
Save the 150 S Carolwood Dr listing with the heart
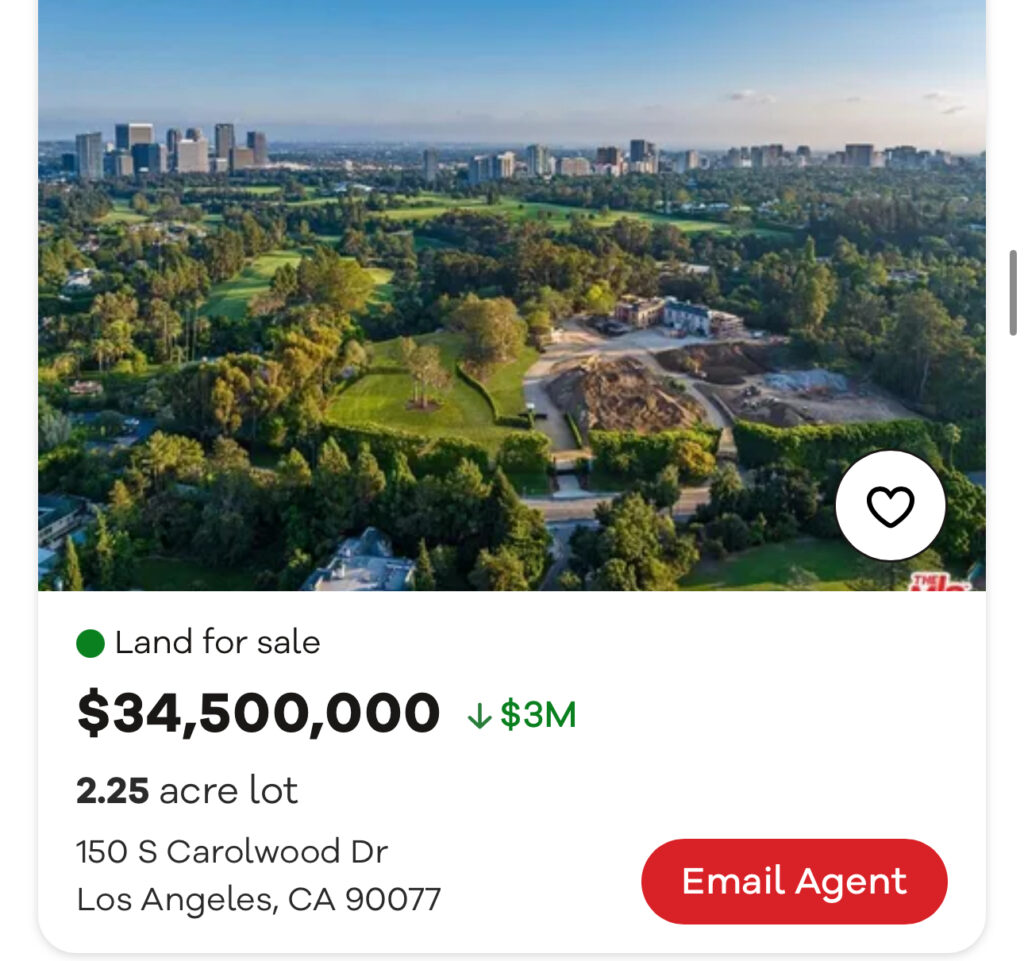890,506
